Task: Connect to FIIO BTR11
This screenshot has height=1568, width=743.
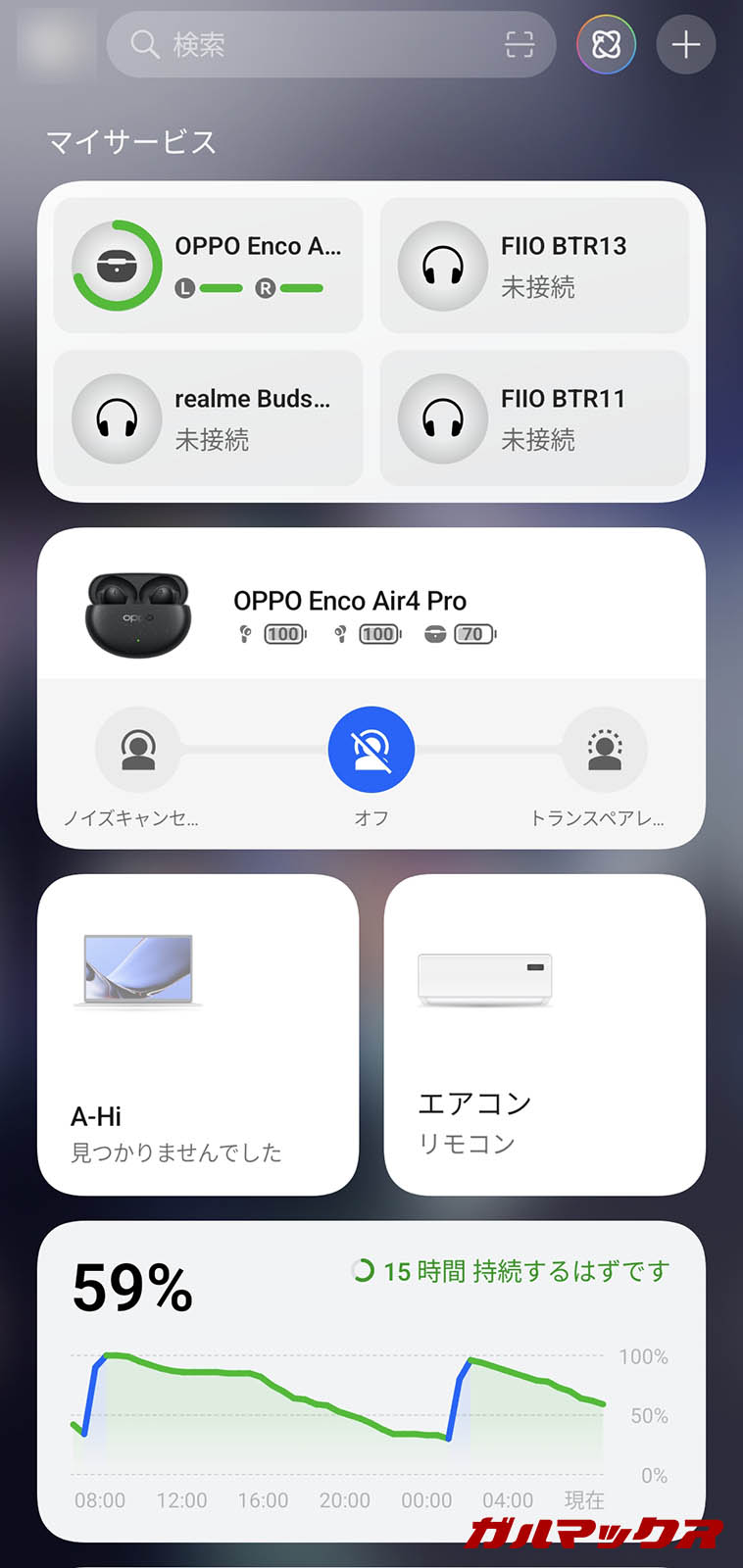Action: pos(534,418)
